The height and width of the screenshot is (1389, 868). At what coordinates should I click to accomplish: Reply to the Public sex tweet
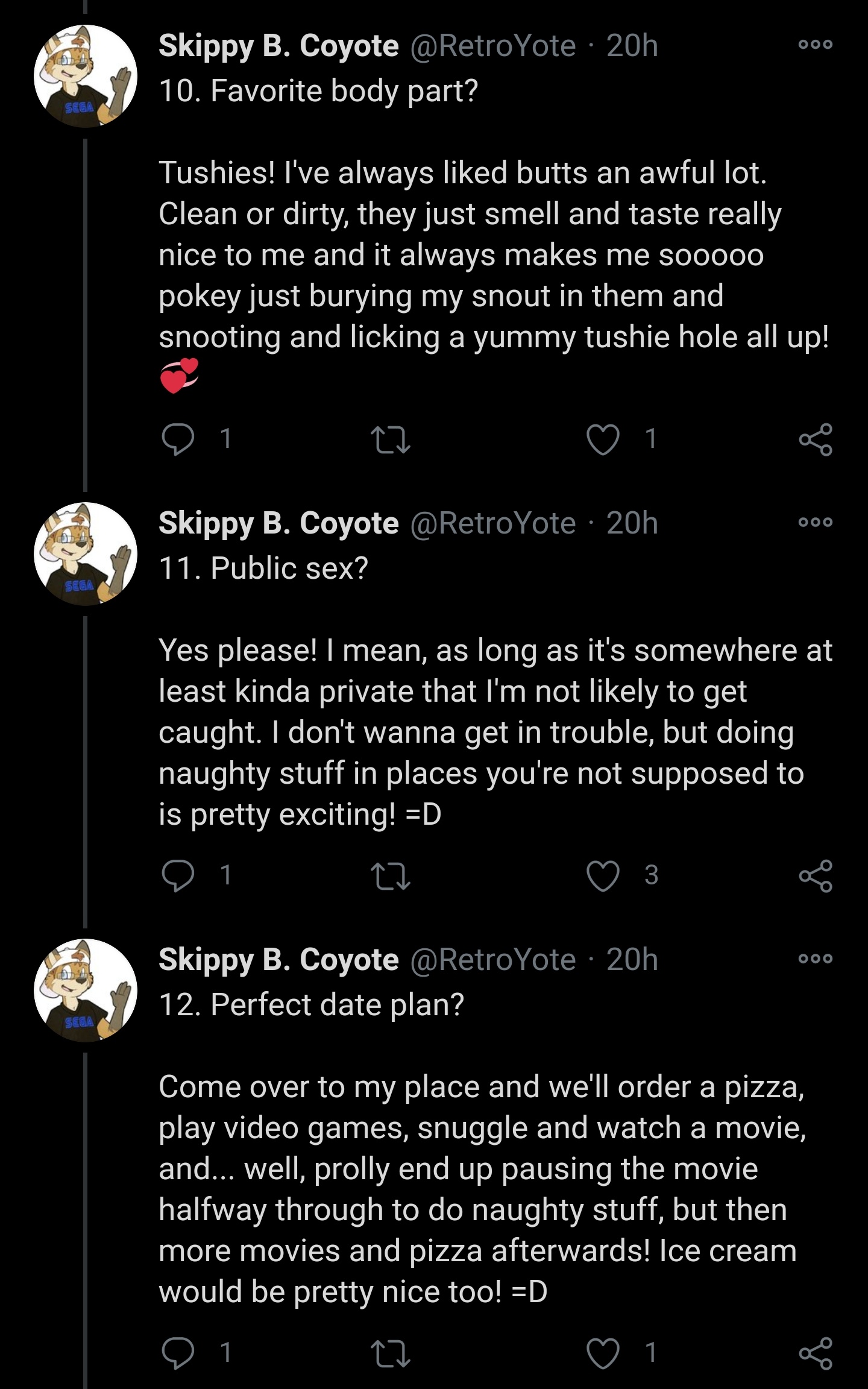(178, 875)
